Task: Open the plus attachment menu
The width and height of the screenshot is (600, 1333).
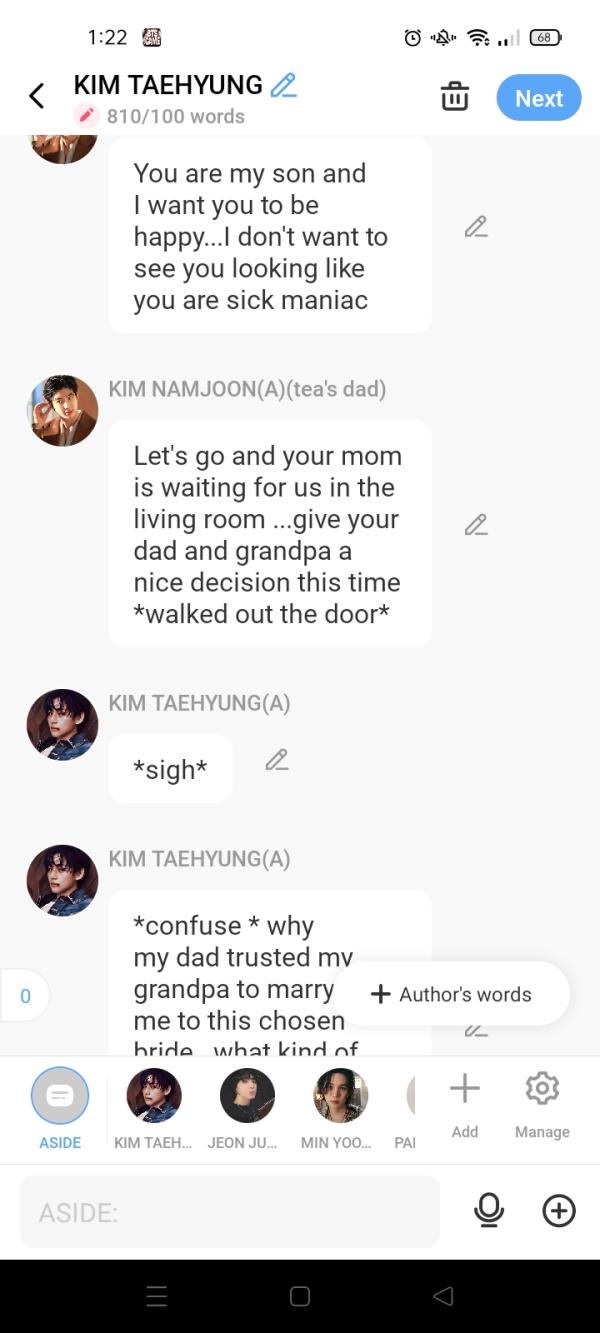Action: [559, 1211]
